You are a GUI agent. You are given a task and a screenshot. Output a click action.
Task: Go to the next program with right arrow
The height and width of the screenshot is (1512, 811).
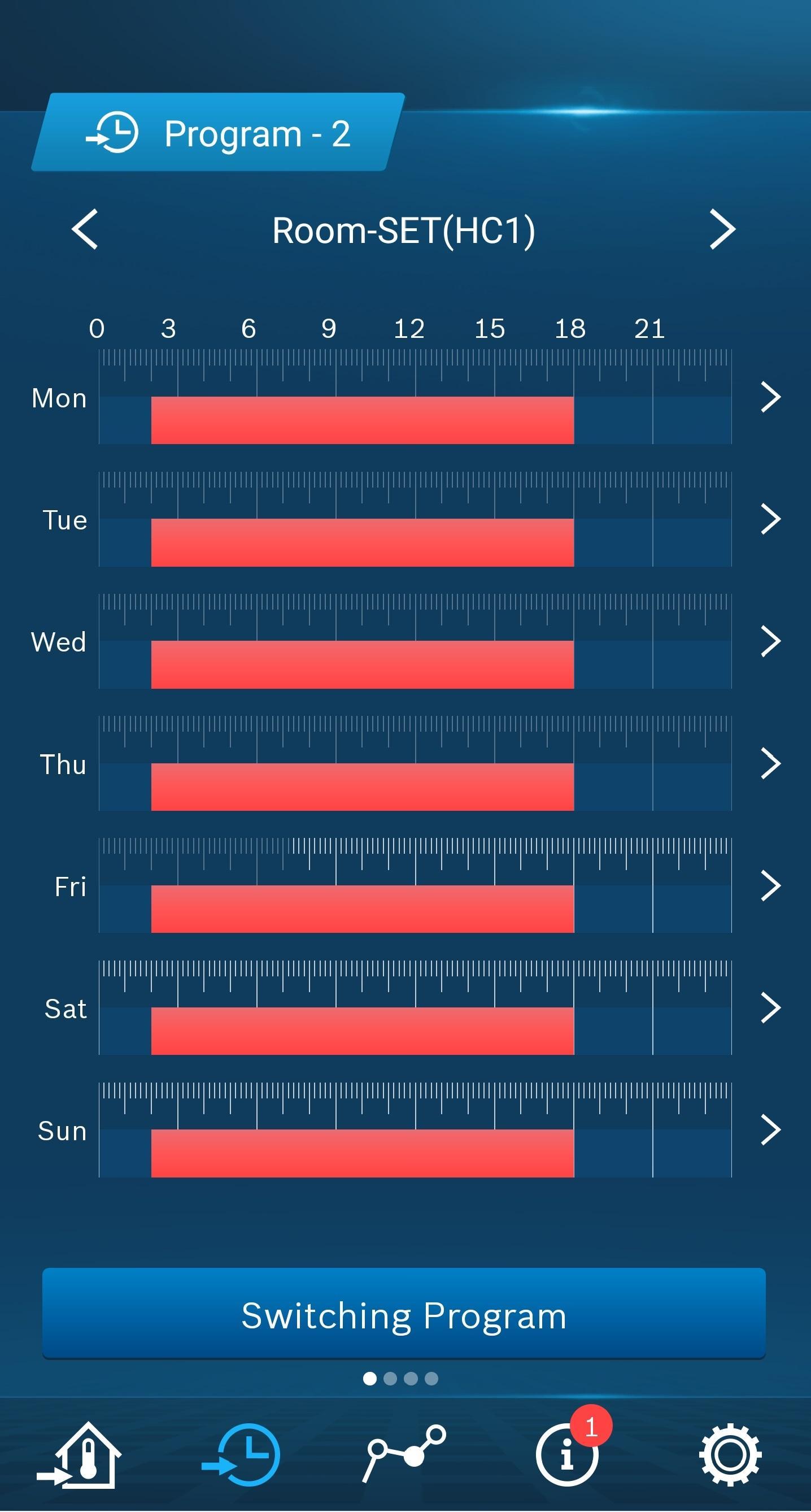pos(722,229)
